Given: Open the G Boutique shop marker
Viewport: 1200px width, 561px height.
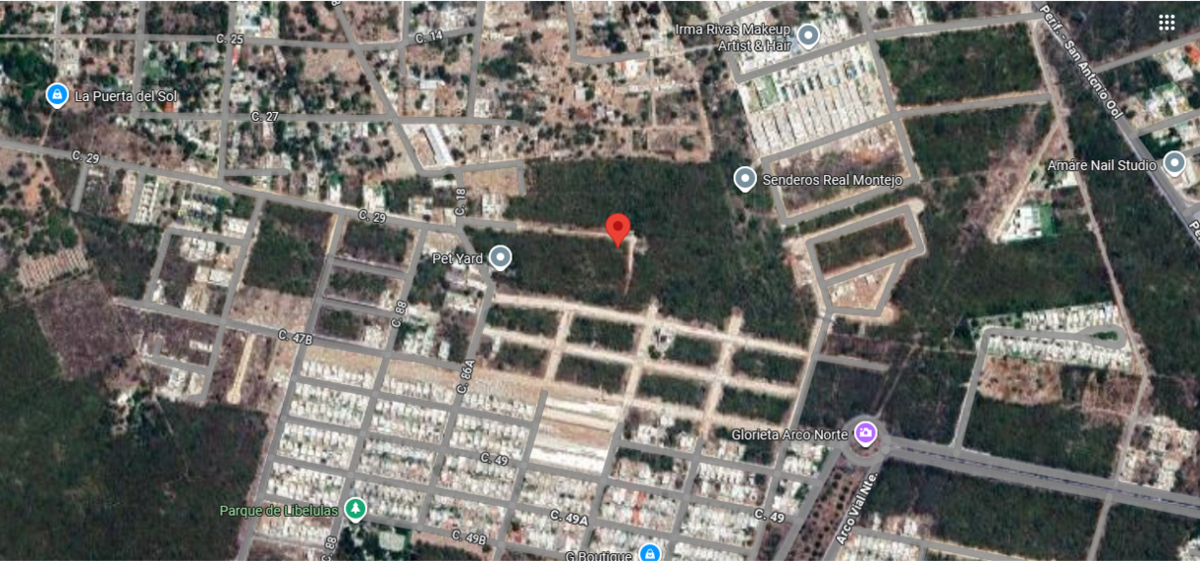Looking at the screenshot, I should click(649, 553).
